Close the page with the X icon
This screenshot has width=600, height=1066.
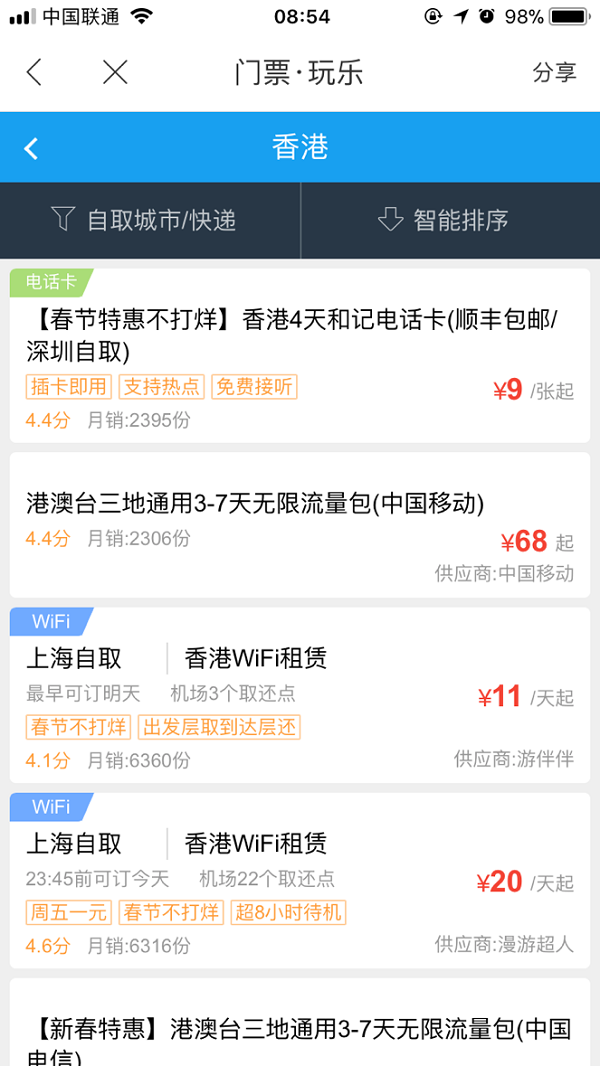[x=116, y=72]
